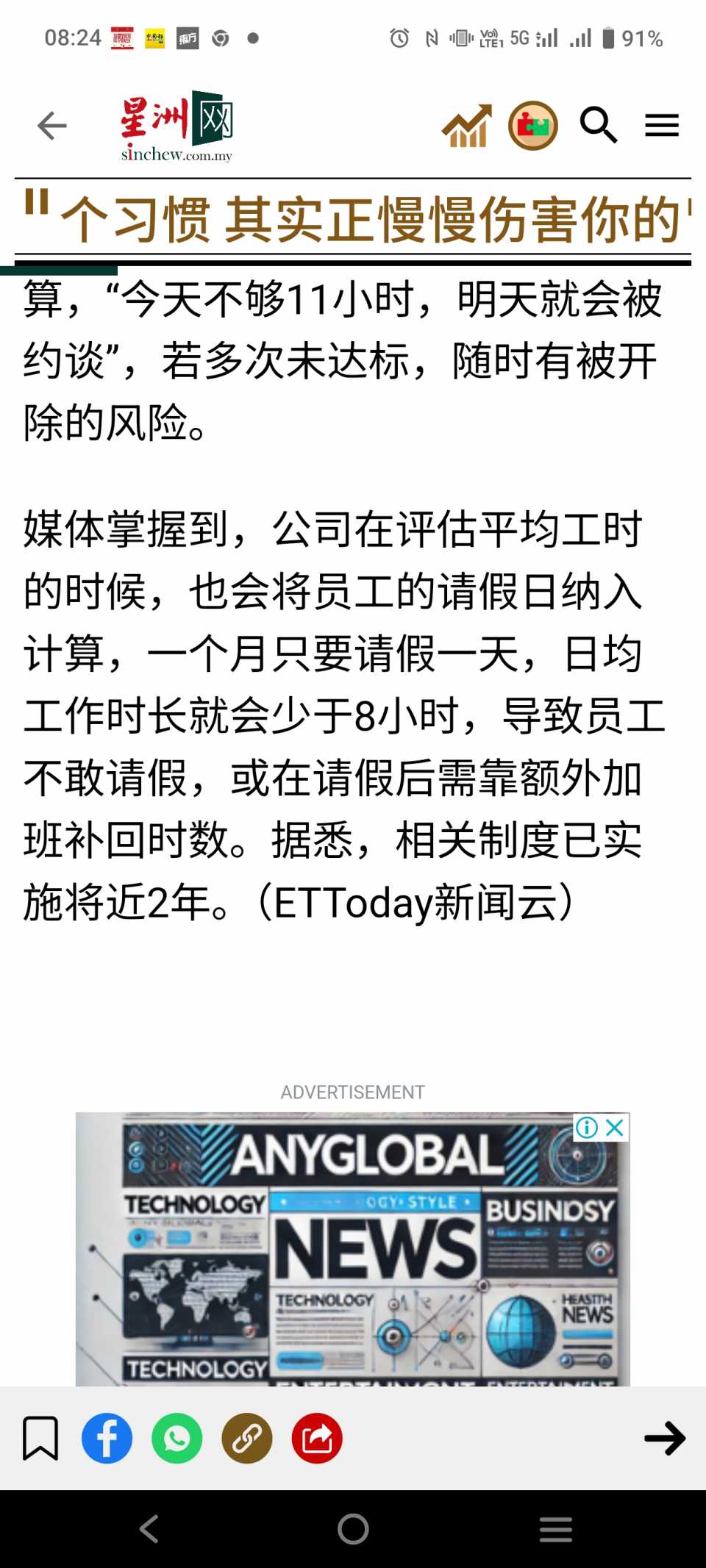Open the search magnifier
Image resolution: width=706 pixels, height=1568 pixels.
(x=598, y=125)
